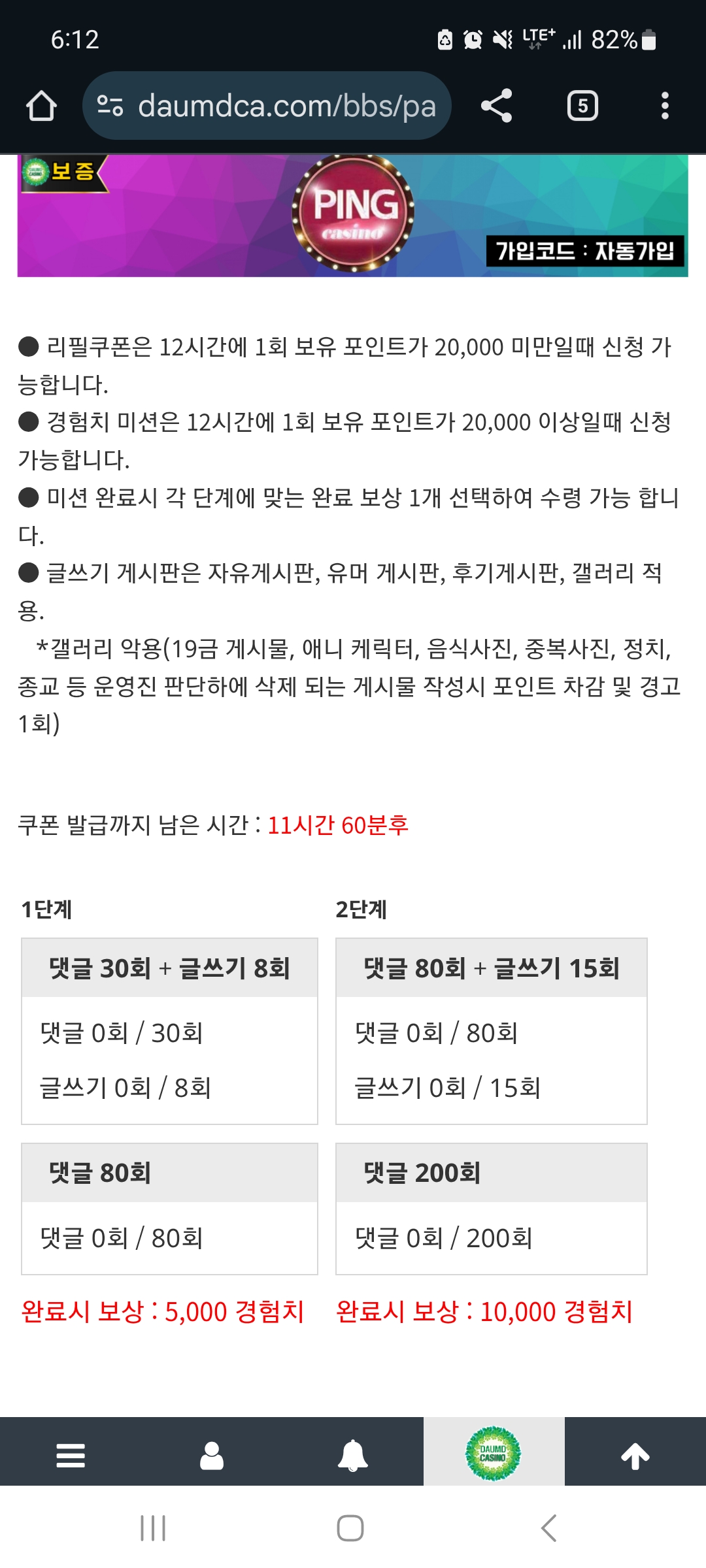Open recent apps from the navigation bar

click(153, 1528)
